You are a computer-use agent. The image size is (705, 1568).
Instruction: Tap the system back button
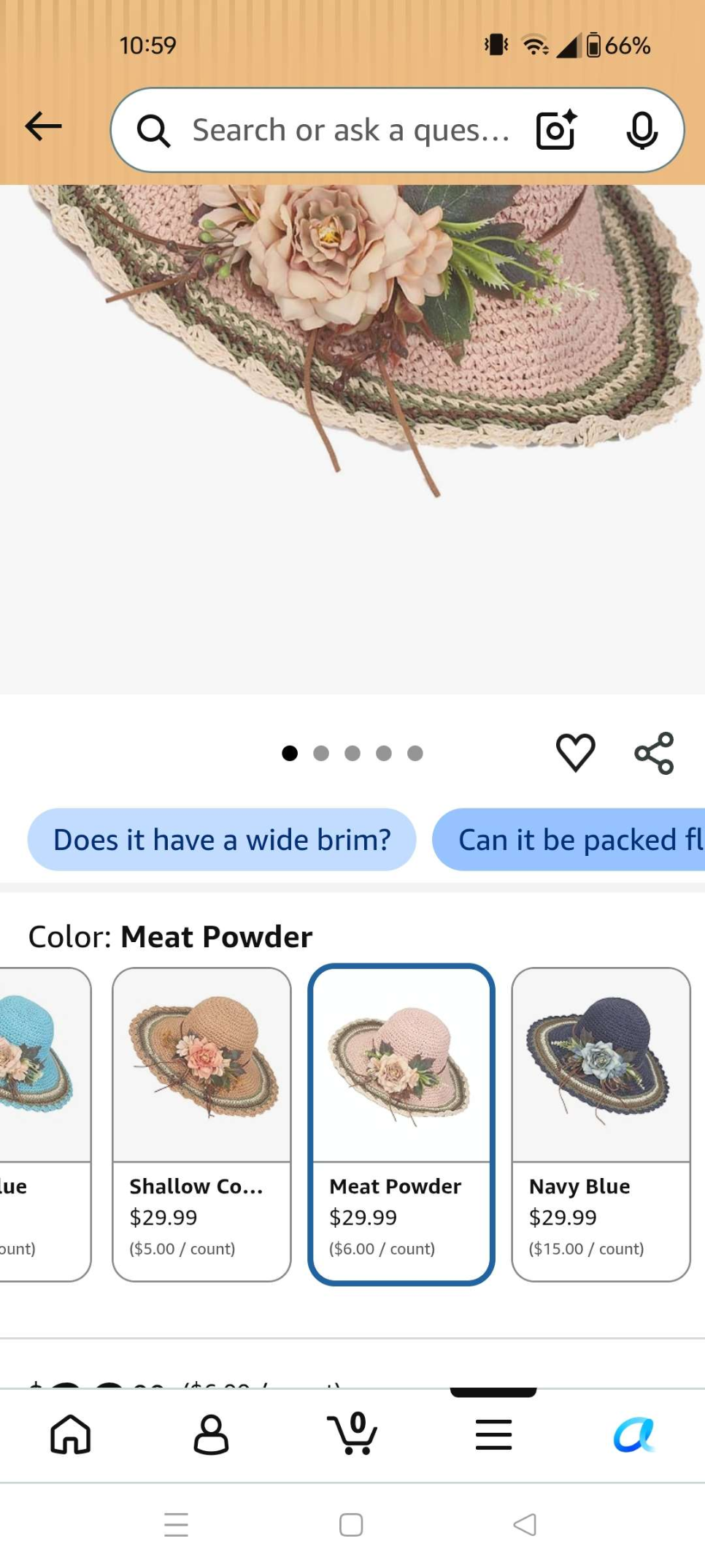coord(525,1525)
